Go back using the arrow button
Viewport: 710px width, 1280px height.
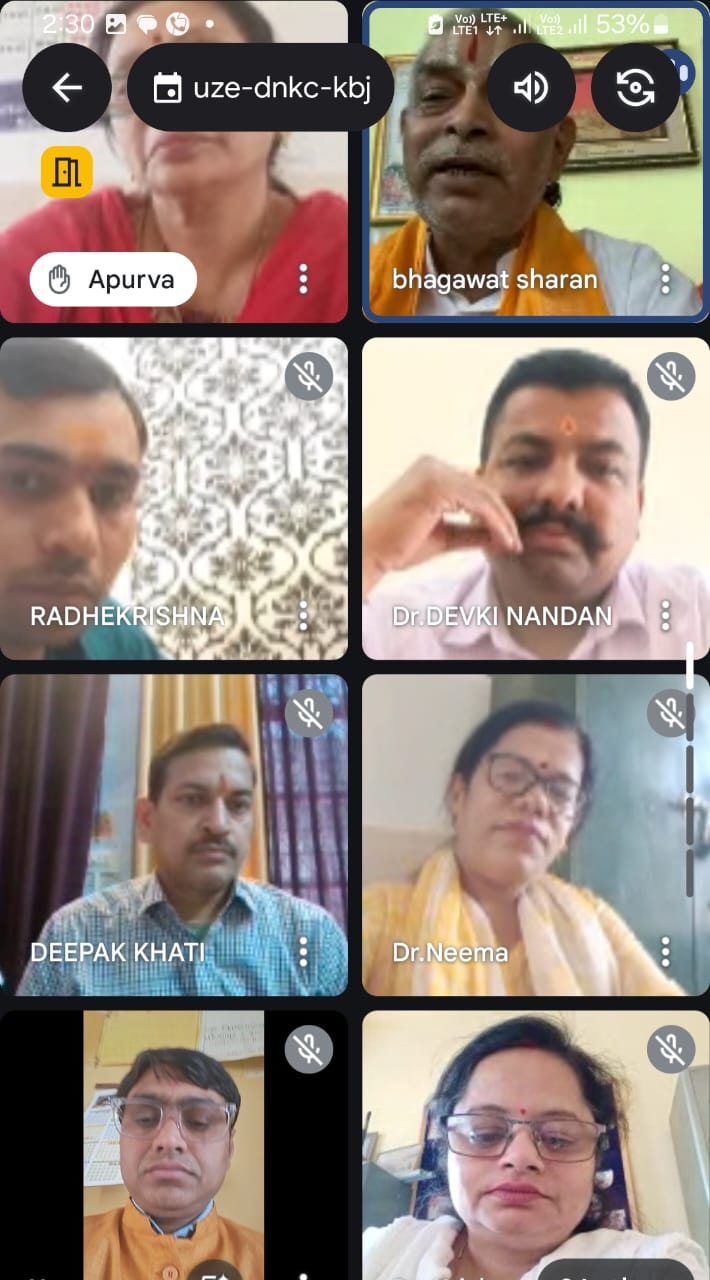click(x=67, y=88)
